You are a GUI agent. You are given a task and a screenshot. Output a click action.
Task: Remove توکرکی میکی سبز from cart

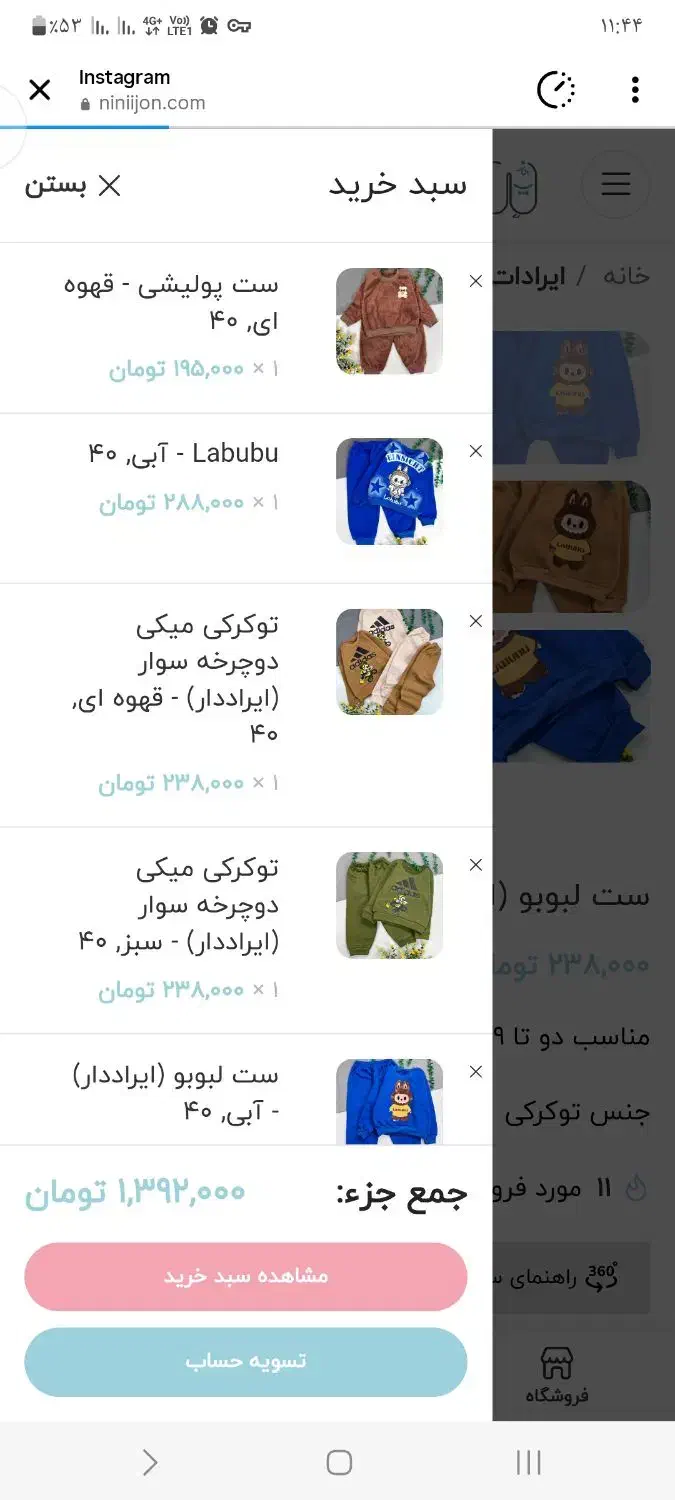476,865
